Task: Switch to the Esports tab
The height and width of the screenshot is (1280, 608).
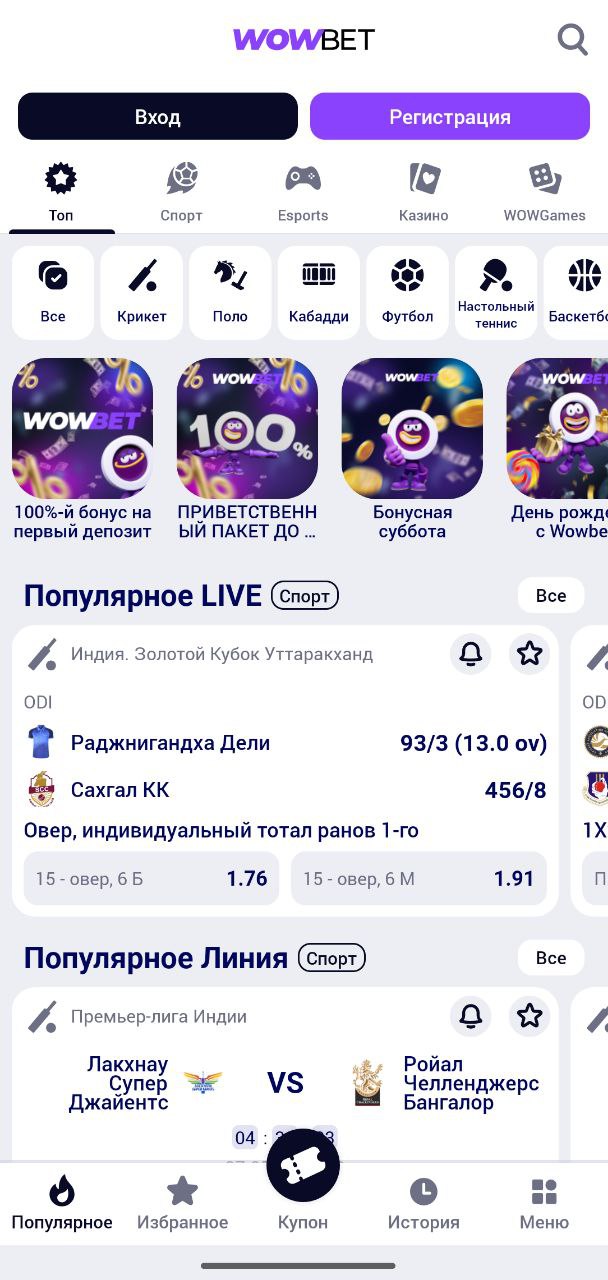Action: 303,193
